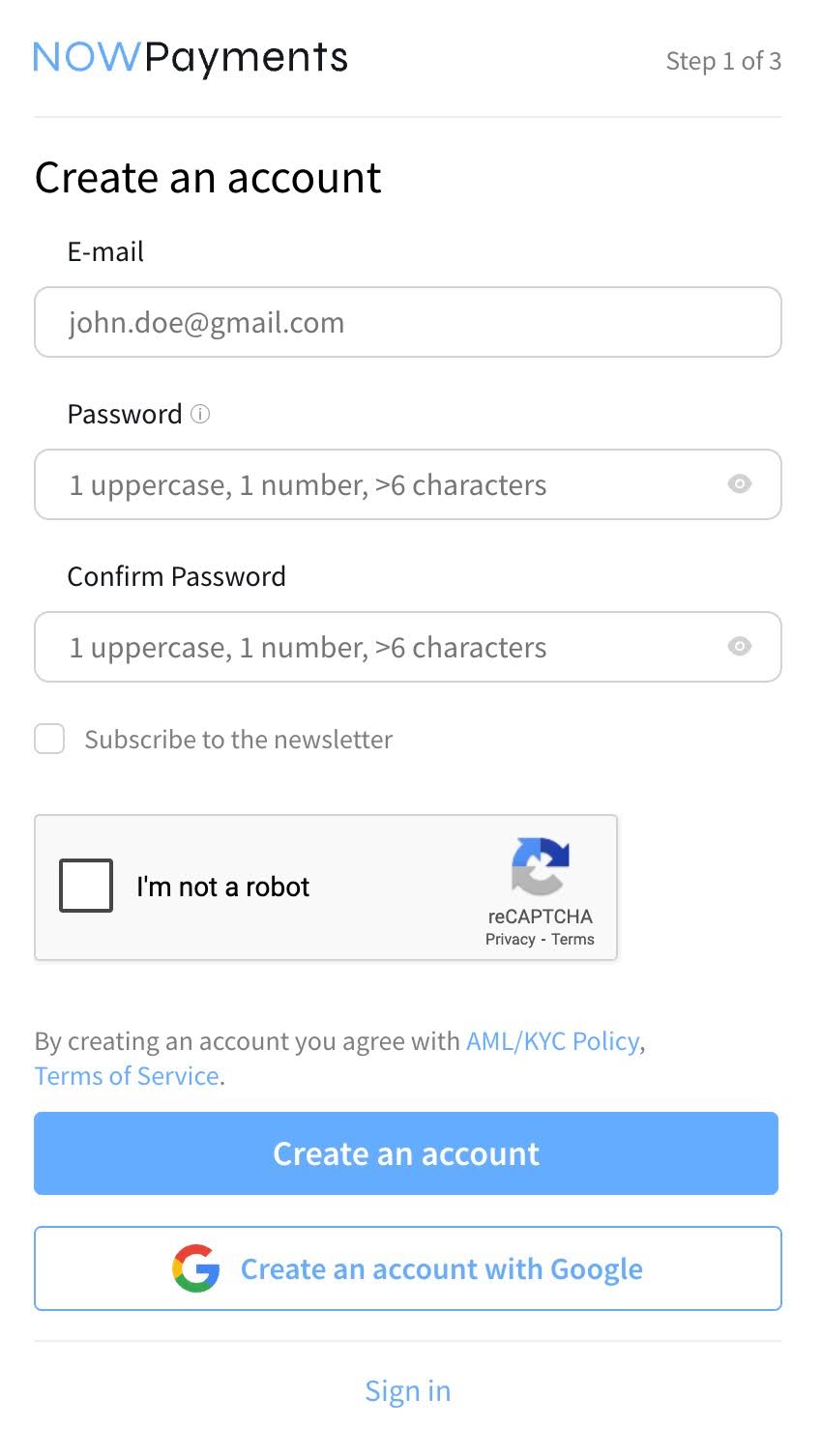Click the 'Step 1 of 3' indicator
Screen dimensions: 822x1456
[724, 61]
